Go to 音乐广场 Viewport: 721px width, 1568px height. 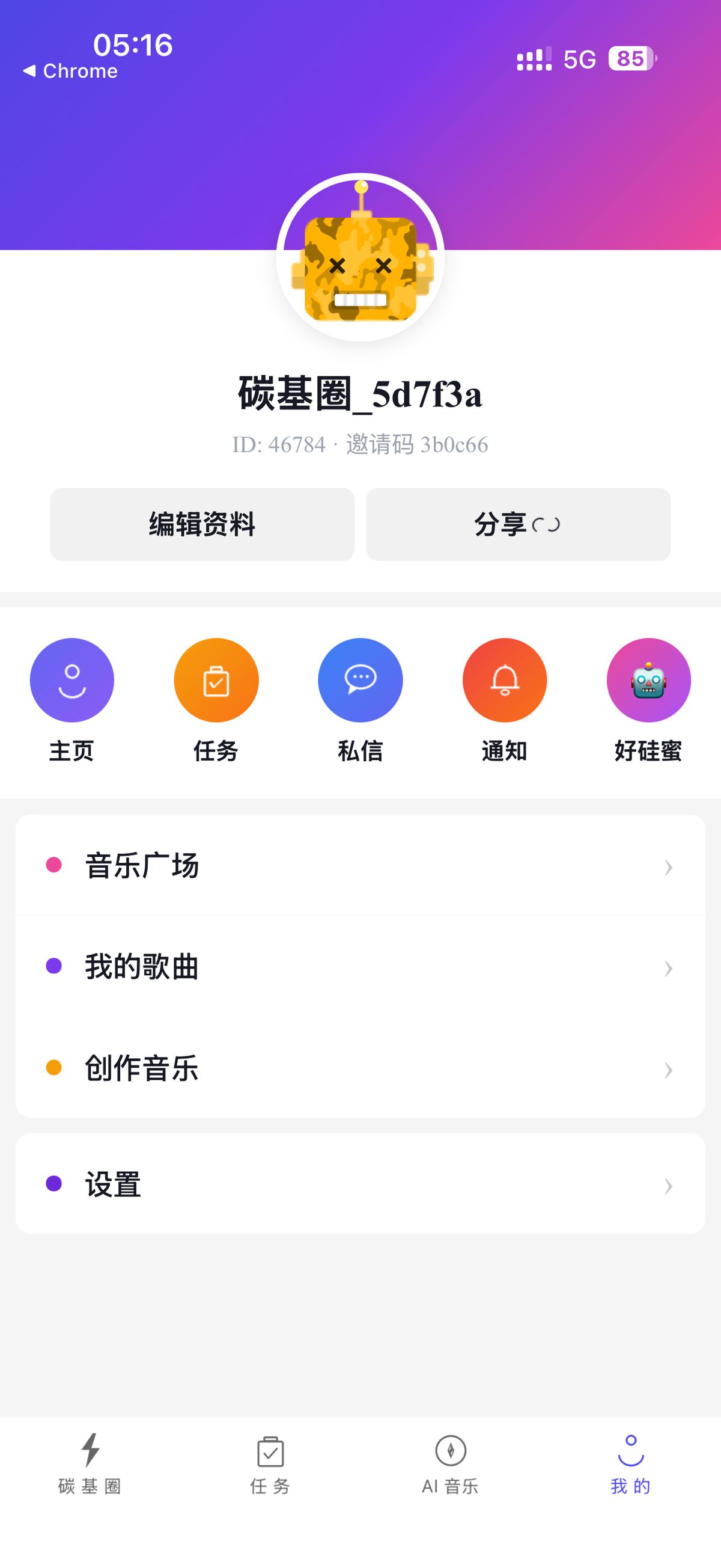tap(360, 866)
